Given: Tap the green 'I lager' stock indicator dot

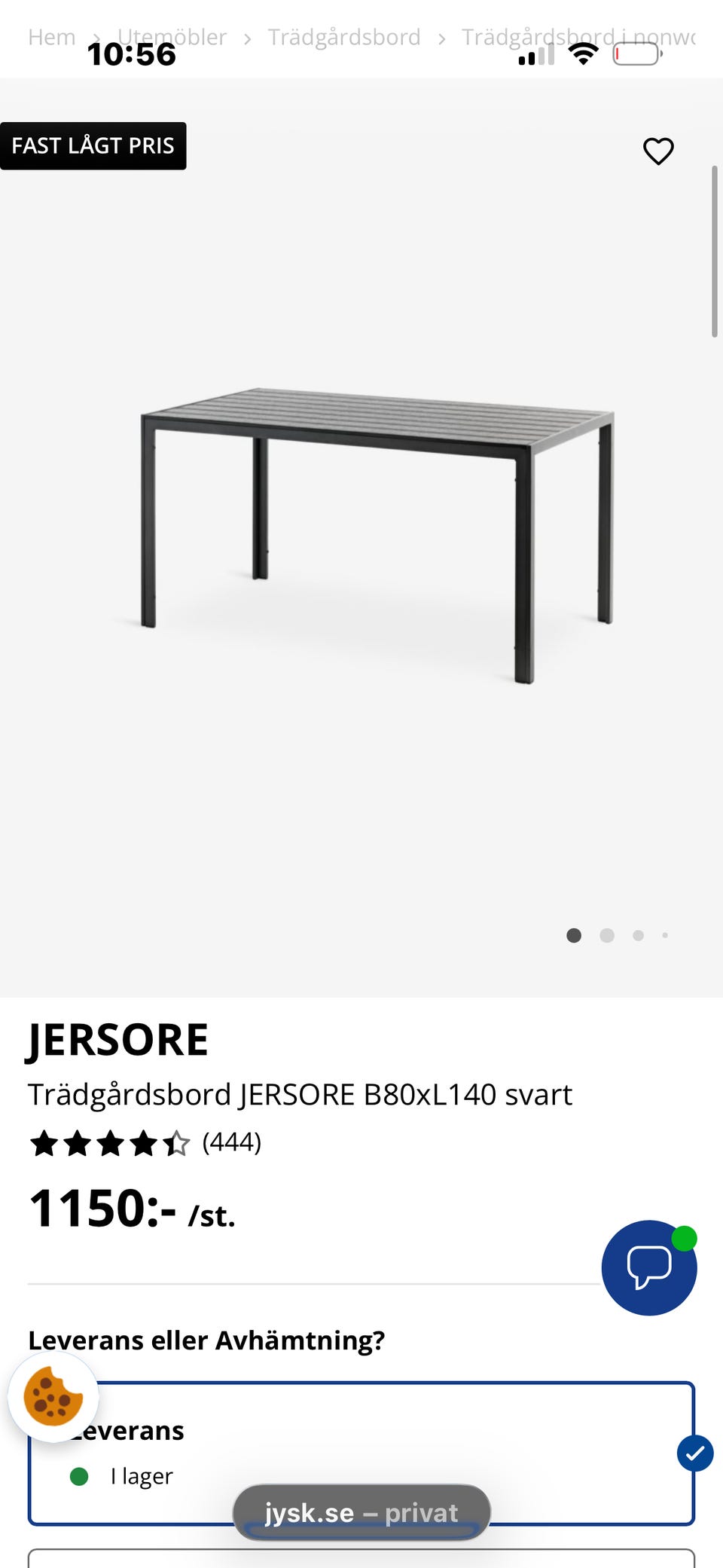Looking at the screenshot, I should (79, 1475).
